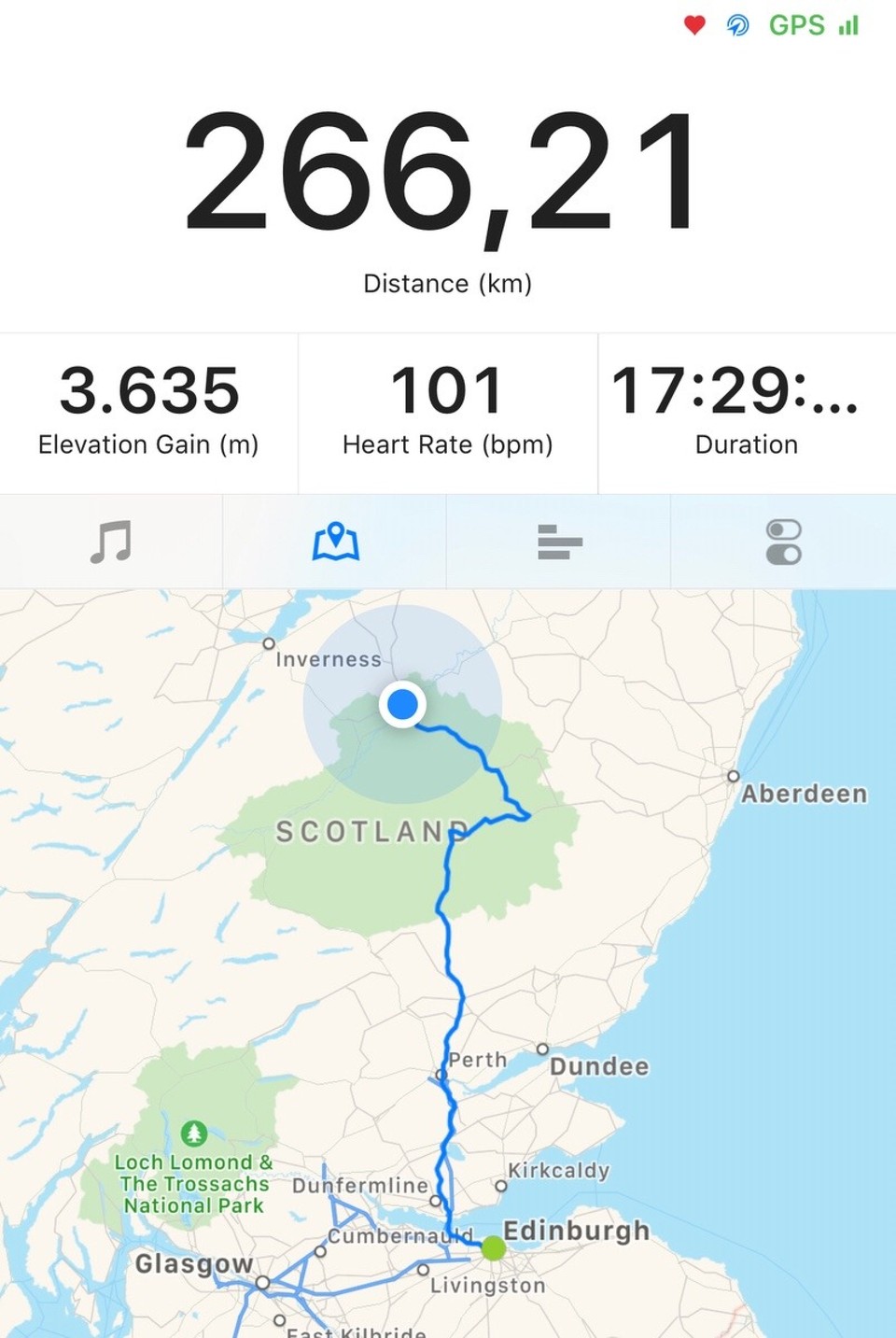Open the statistics bars tab
Viewport: 896px width, 1338px height.
pyautogui.click(x=559, y=542)
